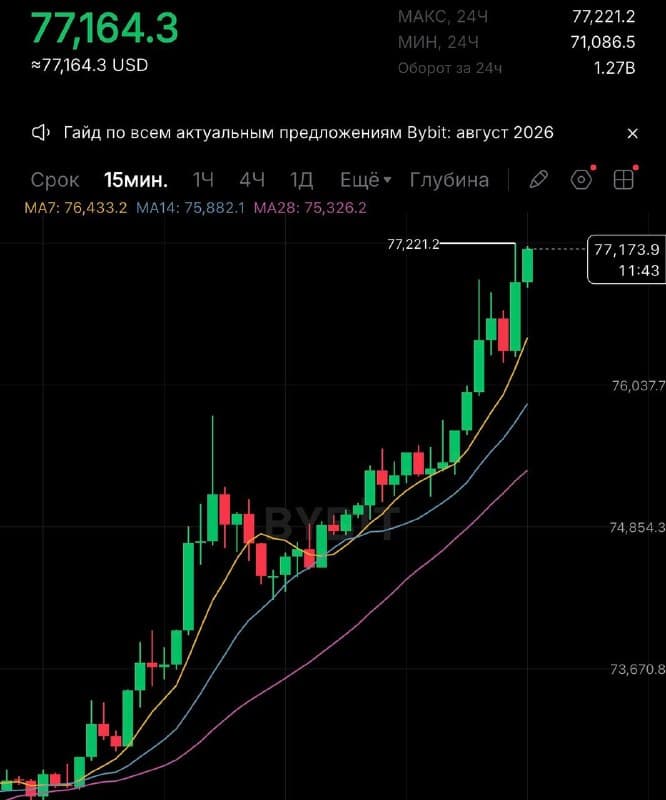Switch chart to 1Д interval
Image resolution: width=666 pixels, height=800 pixels.
[x=302, y=180]
